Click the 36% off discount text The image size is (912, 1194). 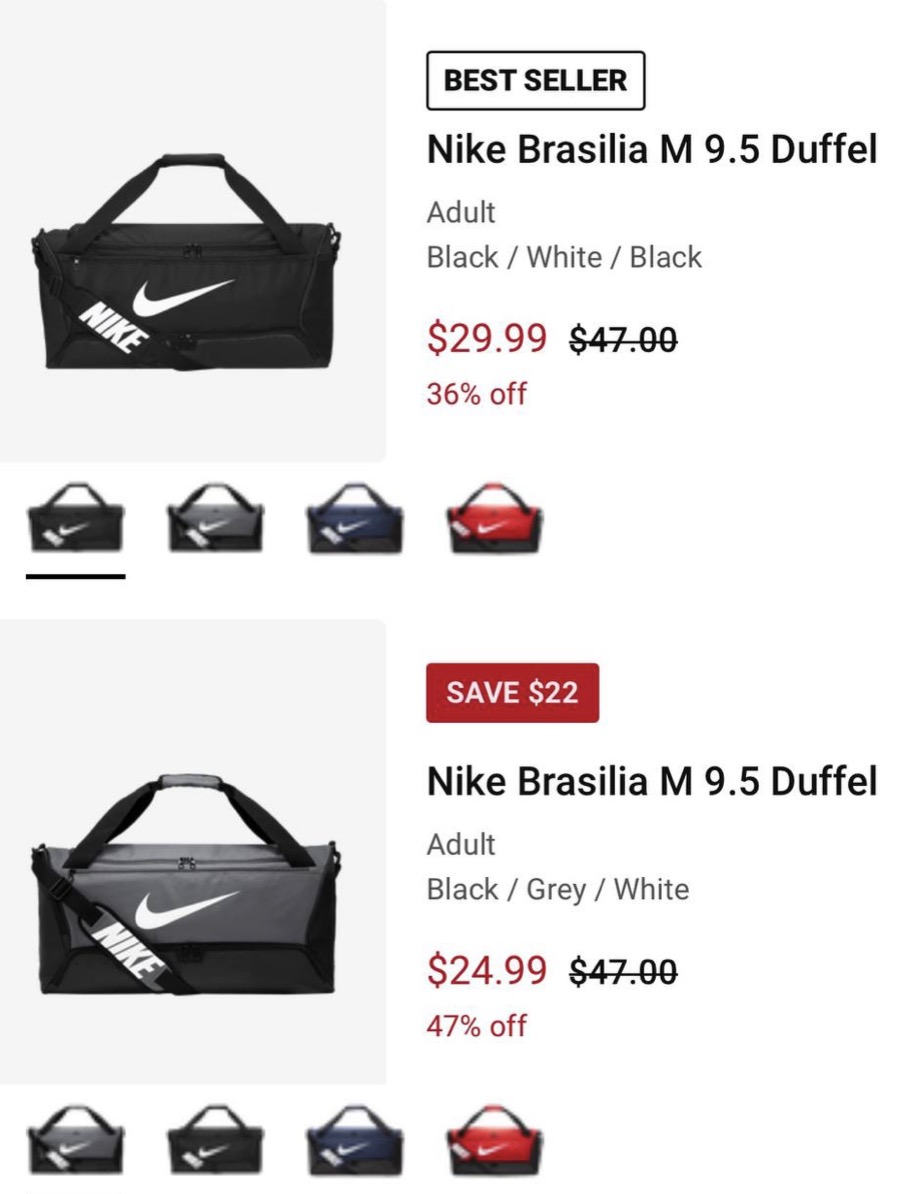[476, 394]
